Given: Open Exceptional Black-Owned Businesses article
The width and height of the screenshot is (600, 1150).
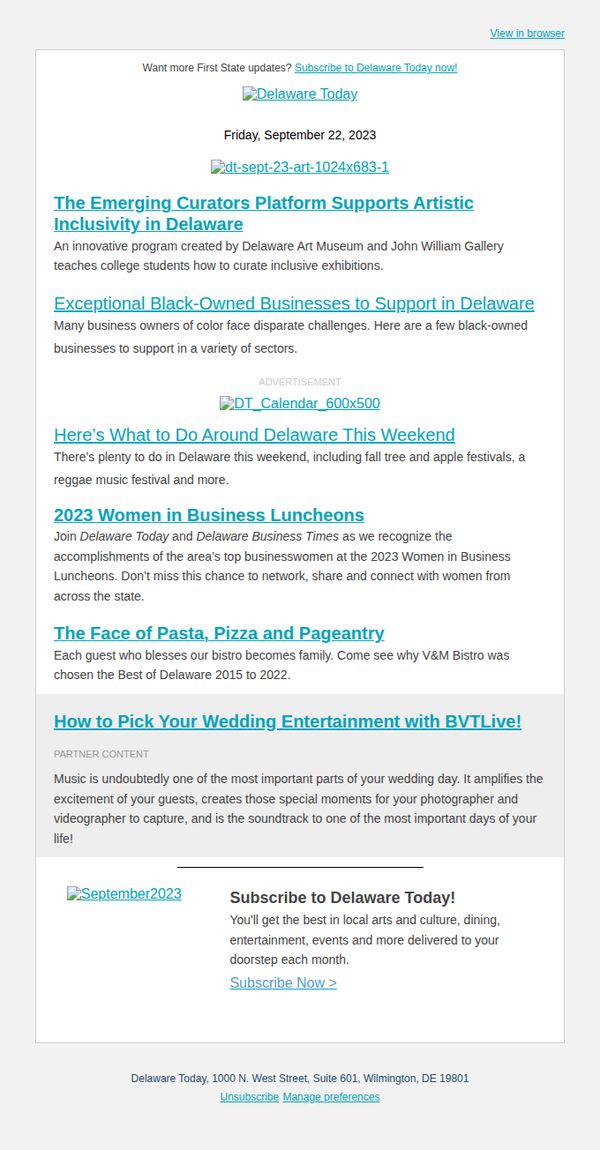Looking at the screenshot, I should (293, 304).
